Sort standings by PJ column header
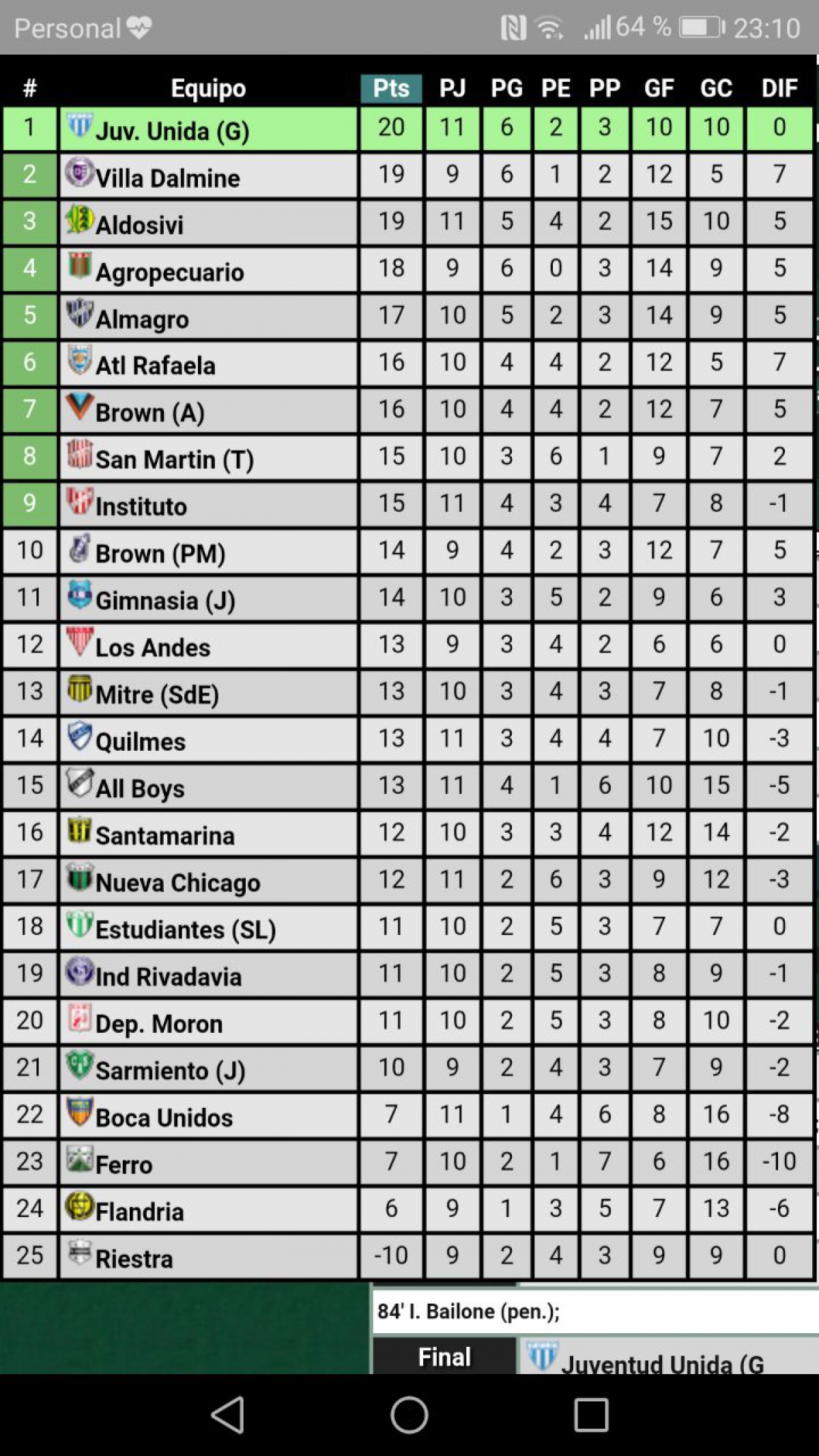 452,88
